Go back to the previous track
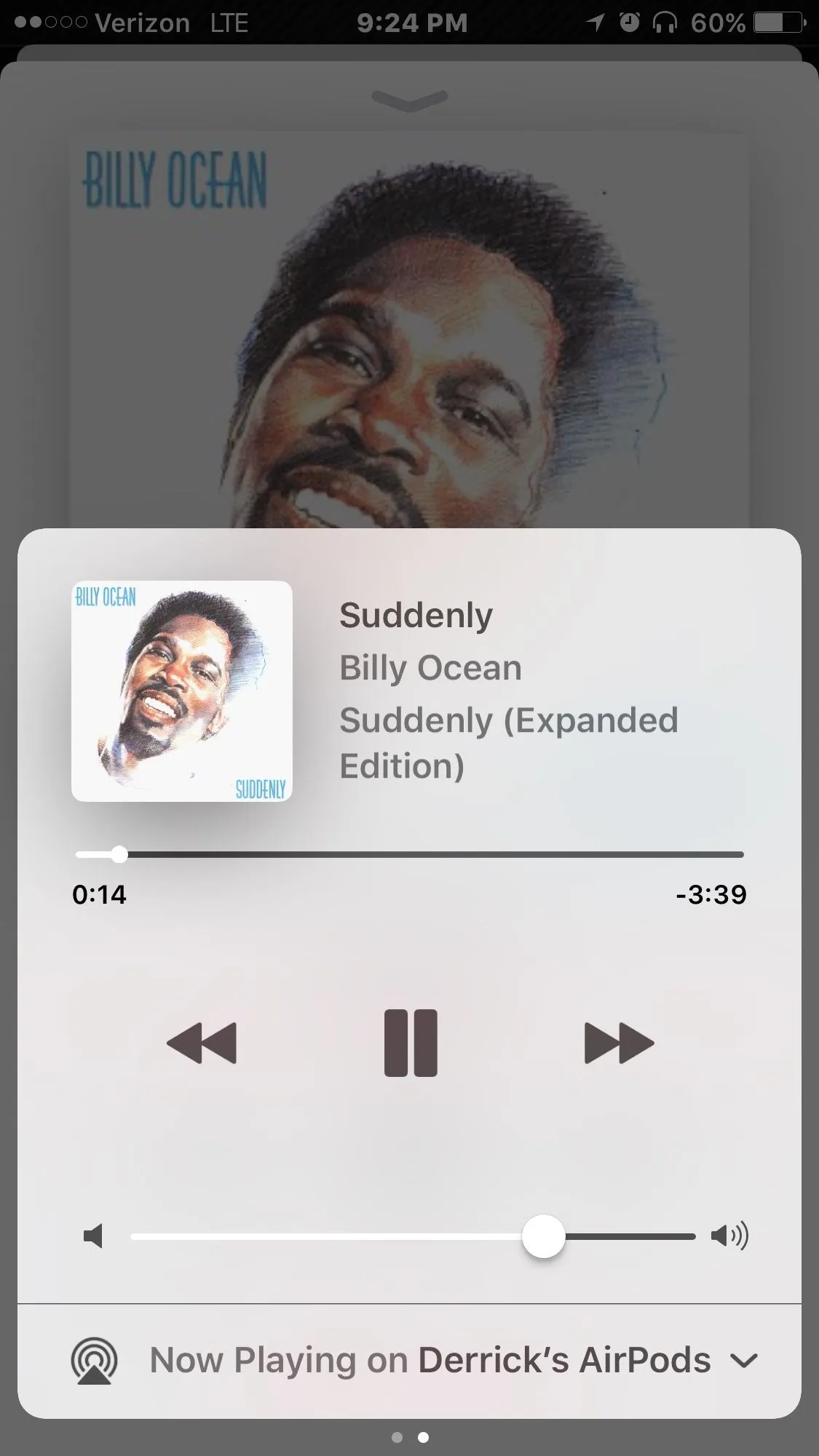 [x=202, y=1043]
